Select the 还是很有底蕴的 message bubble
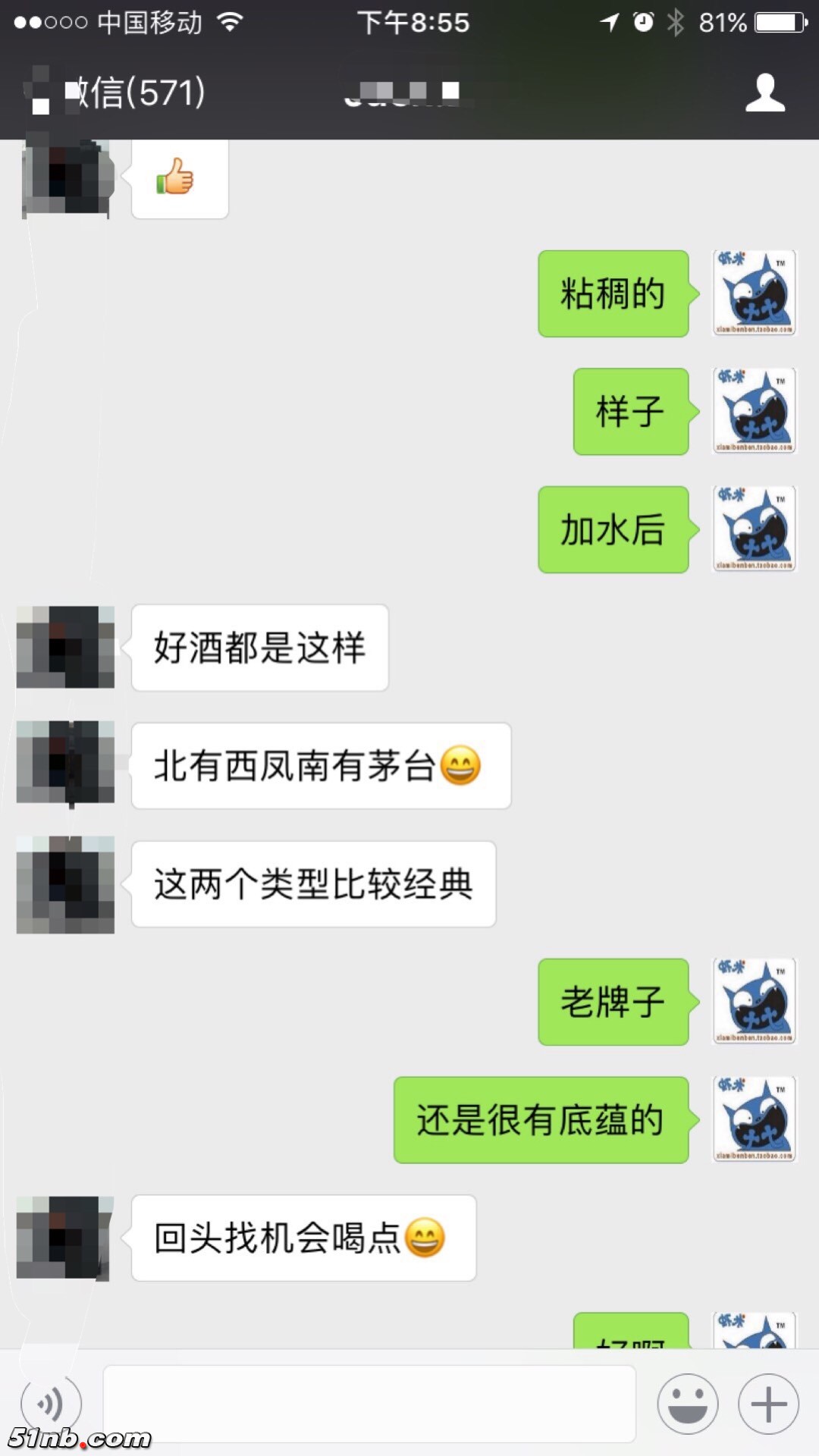 click(541, 1120)
